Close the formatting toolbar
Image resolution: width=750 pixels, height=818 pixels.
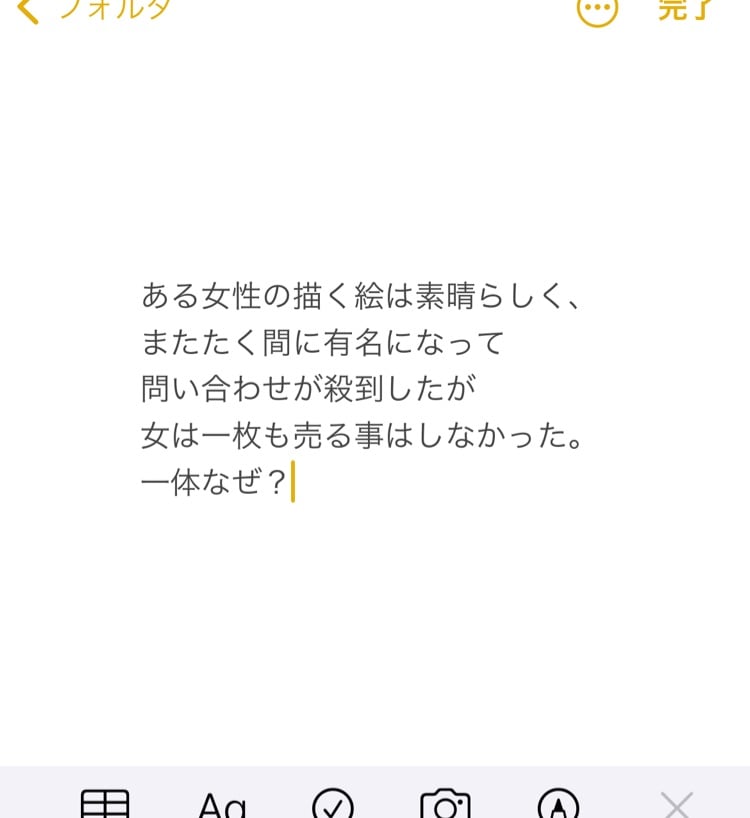point(677,805)
